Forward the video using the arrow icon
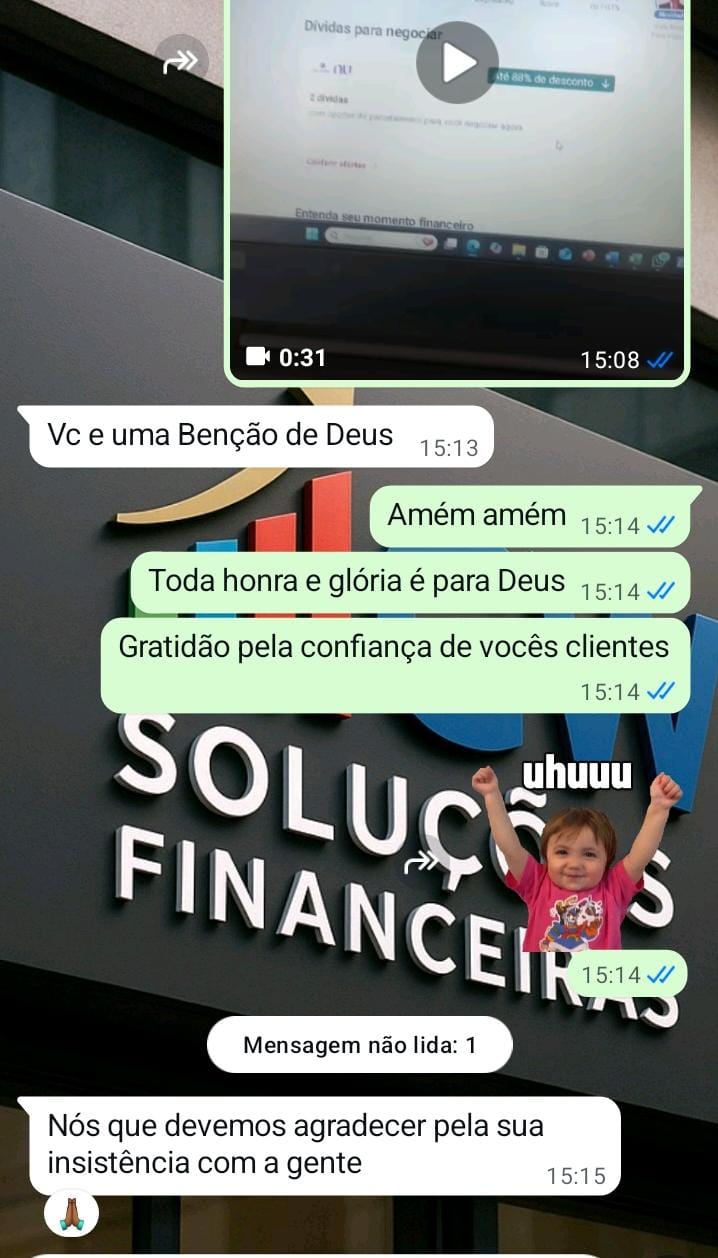This screenshot has height=1258, width=718. (x=181, y=62)
